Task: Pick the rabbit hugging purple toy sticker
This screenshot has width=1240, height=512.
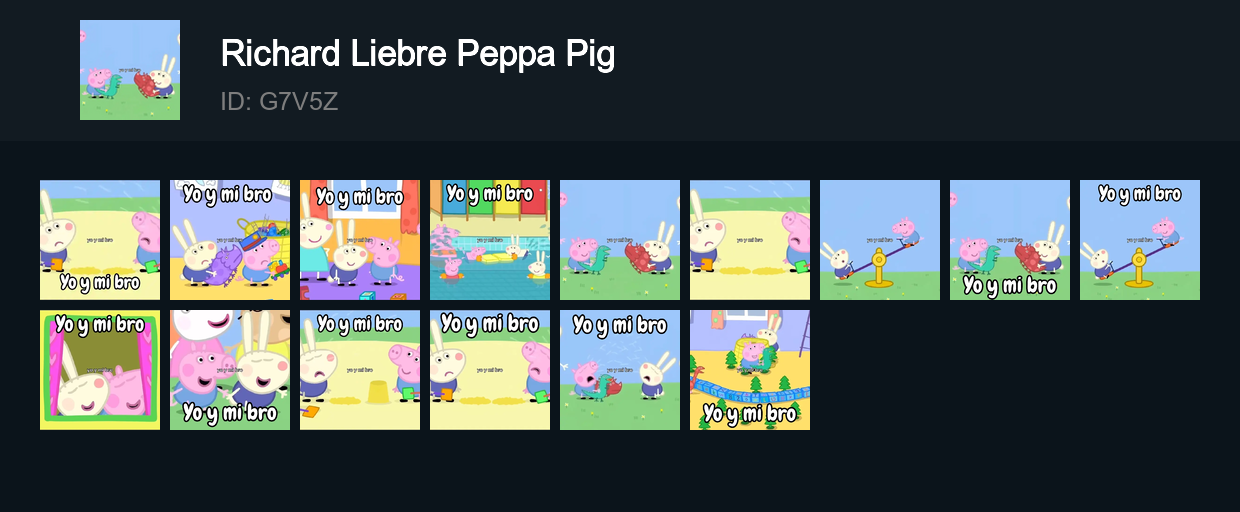Action: pyautogui.click(x=230, y=240)
